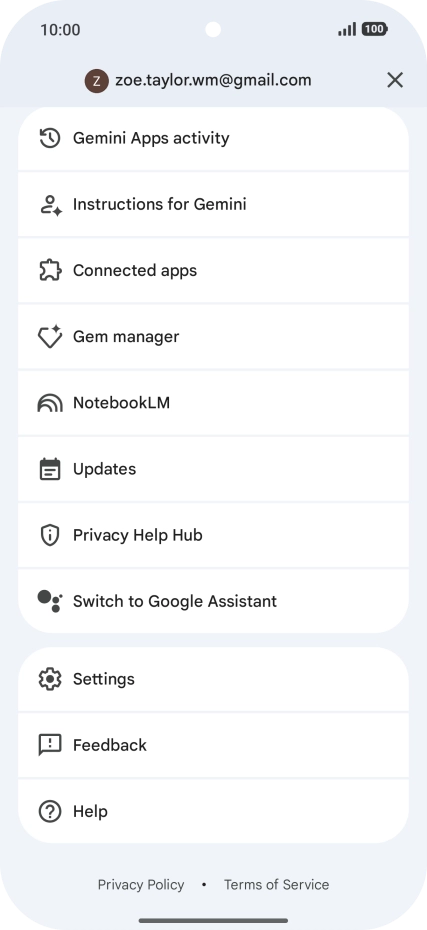View Updates

(214, 469)
